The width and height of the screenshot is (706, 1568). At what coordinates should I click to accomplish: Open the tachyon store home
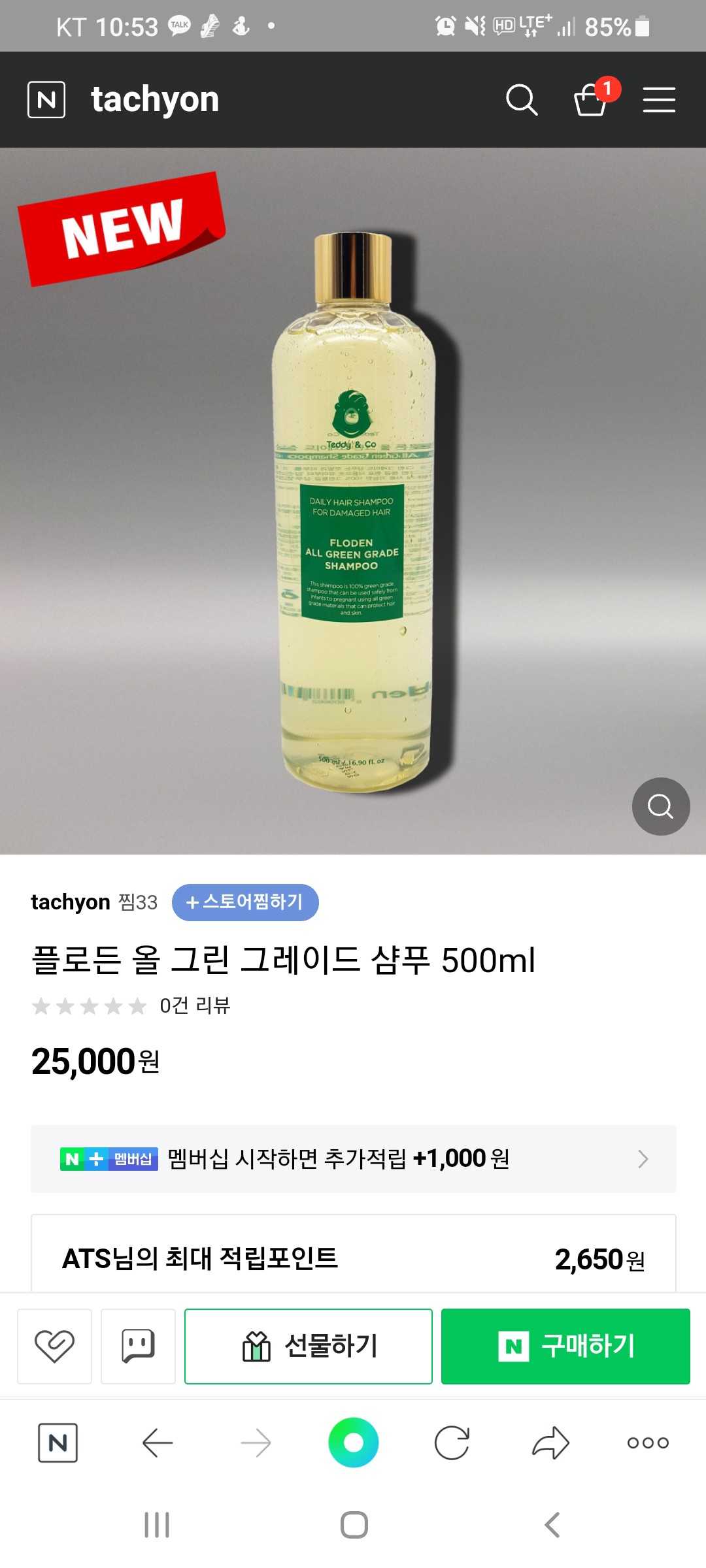tap(155, 100)
